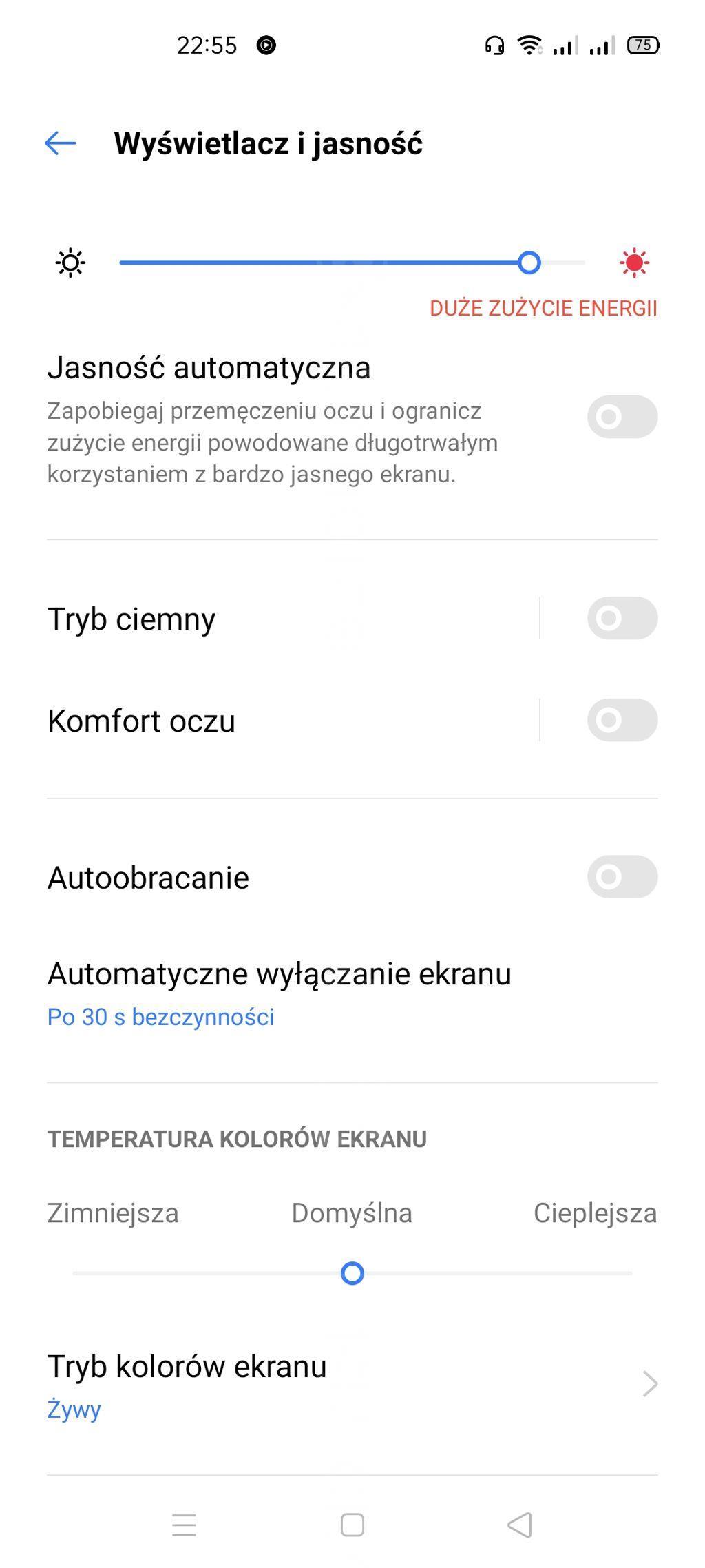Turn on the Tryb ciemny switch
Screen dimensions: 705x1568
point(622,618)
